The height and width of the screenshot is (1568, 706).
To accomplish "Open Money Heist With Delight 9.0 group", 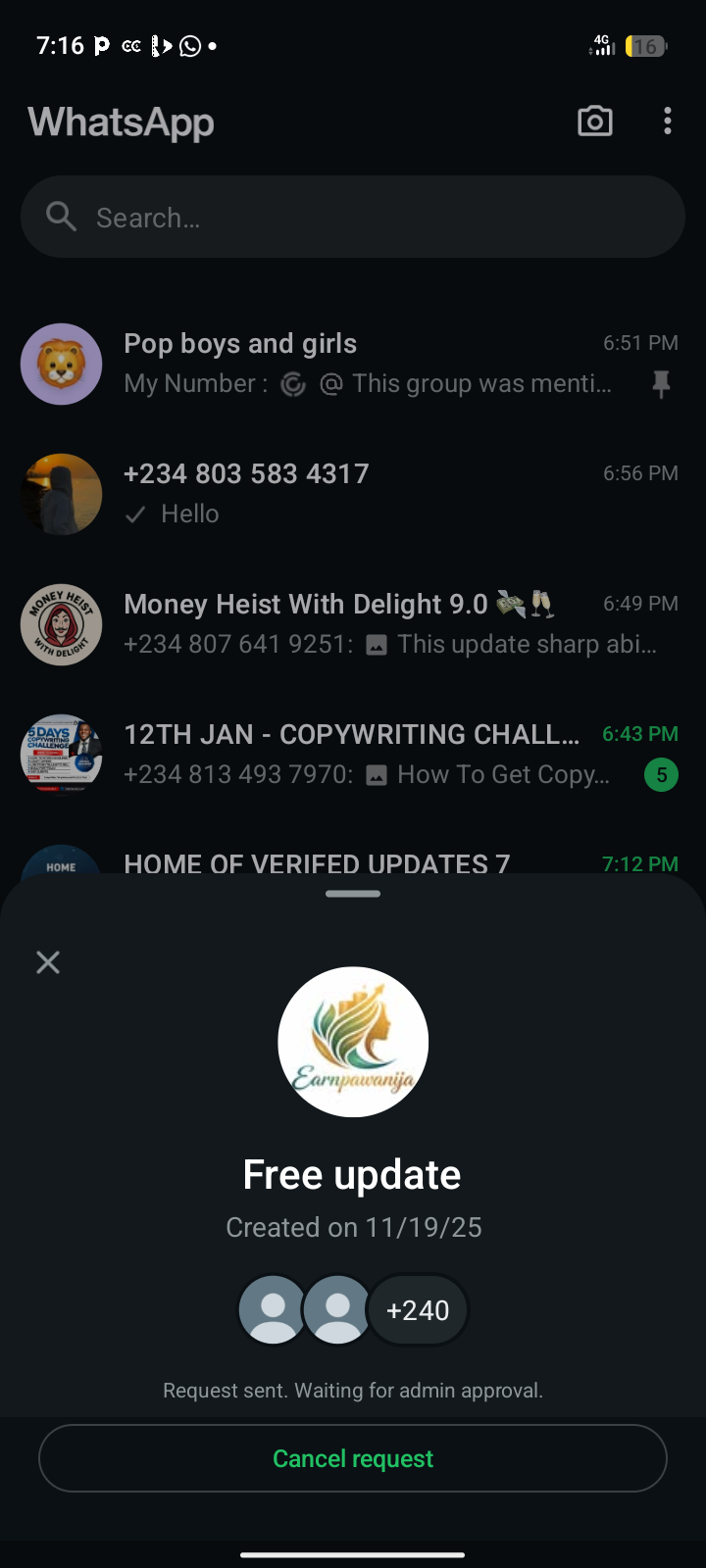I will (353, 624).
